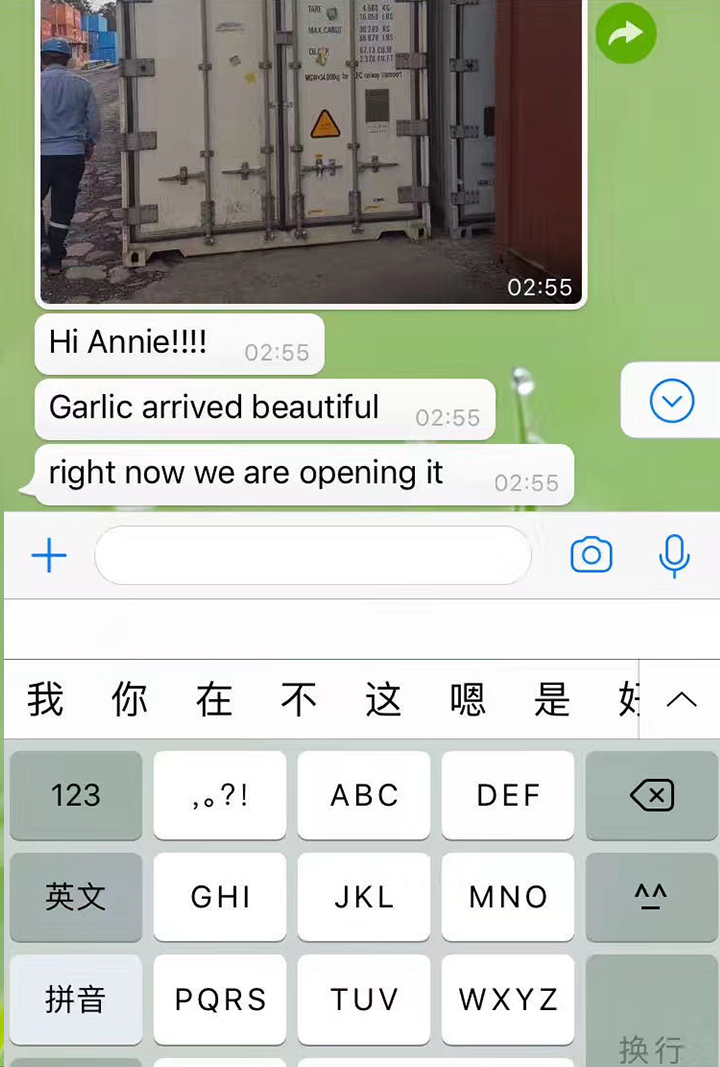This screenshot has width=720, height=1067.
Task: Switch keyboard to 英文 input
Action: pyautogui.click(x=76, y=897)
